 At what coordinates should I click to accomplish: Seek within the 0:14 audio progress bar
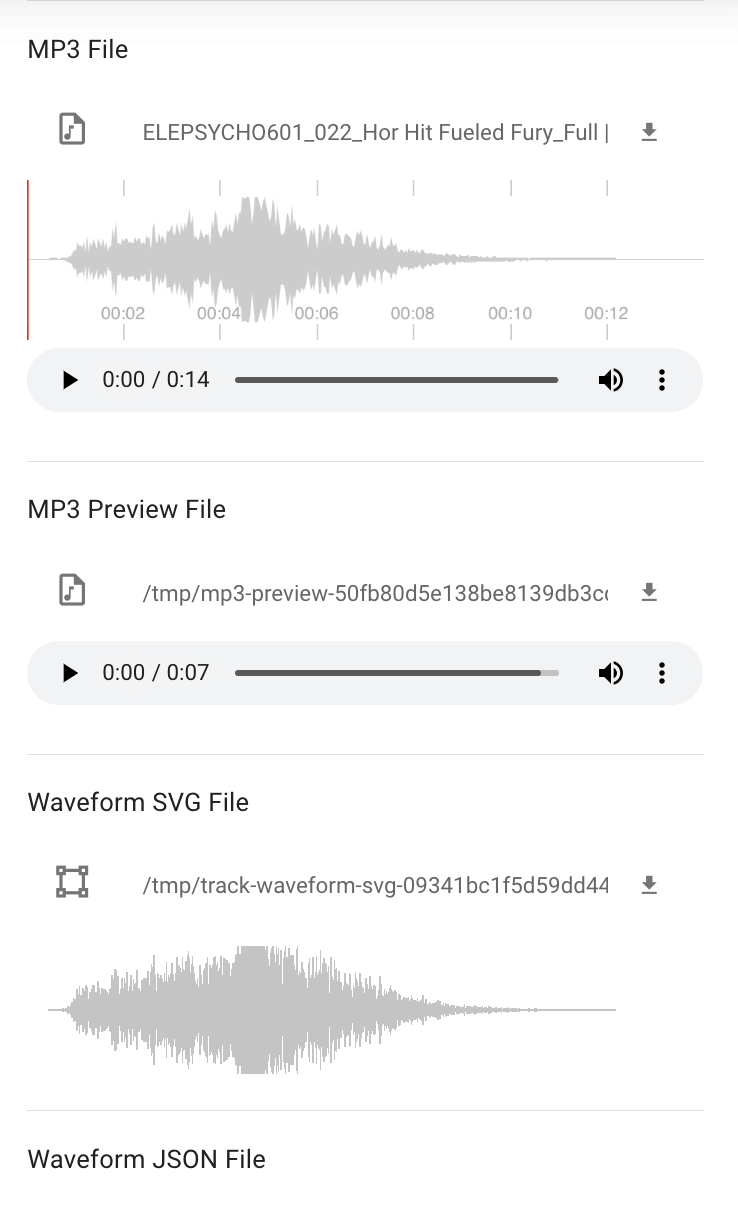point(396,380)
